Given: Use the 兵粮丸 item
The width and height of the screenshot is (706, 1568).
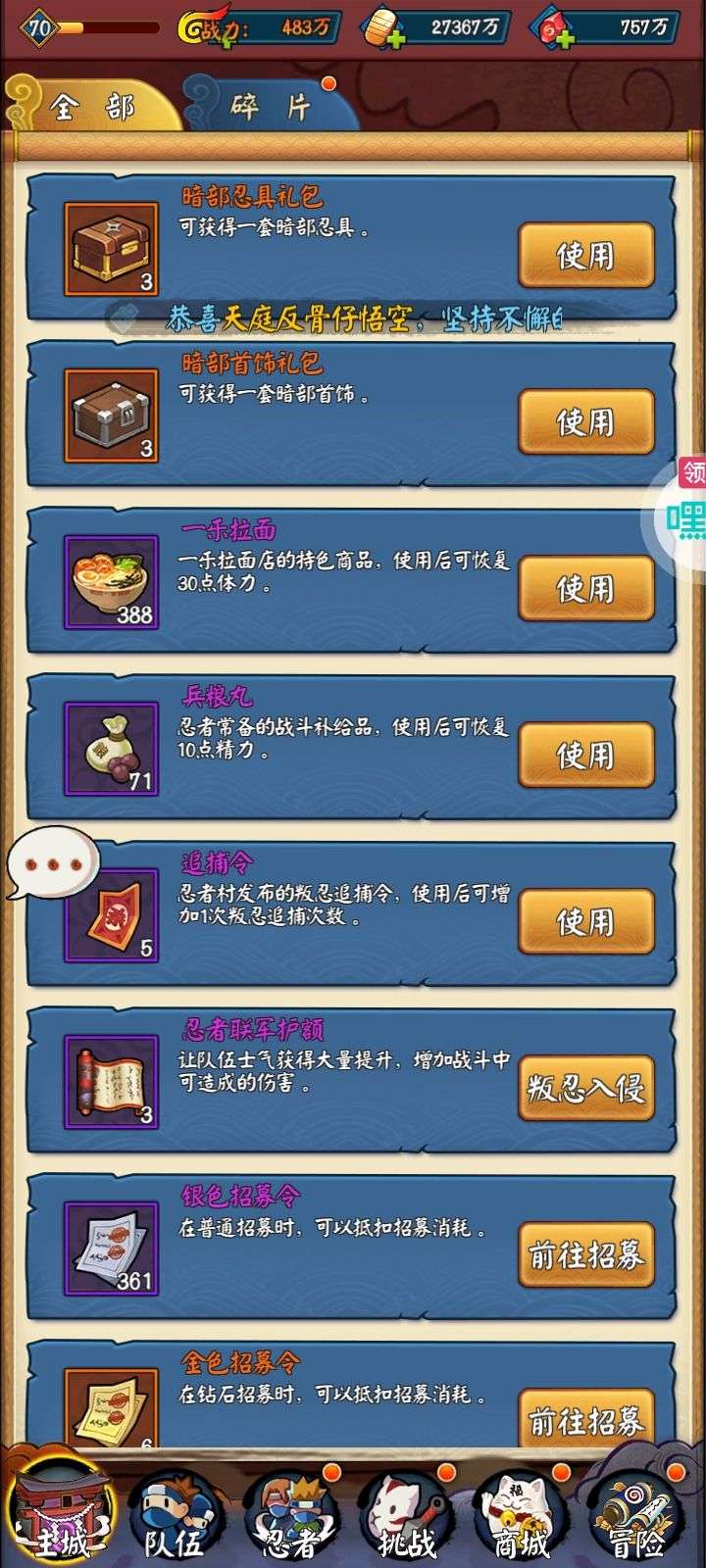Looking at the screenshot, I should pyautogui.click(x=586, y=755).
